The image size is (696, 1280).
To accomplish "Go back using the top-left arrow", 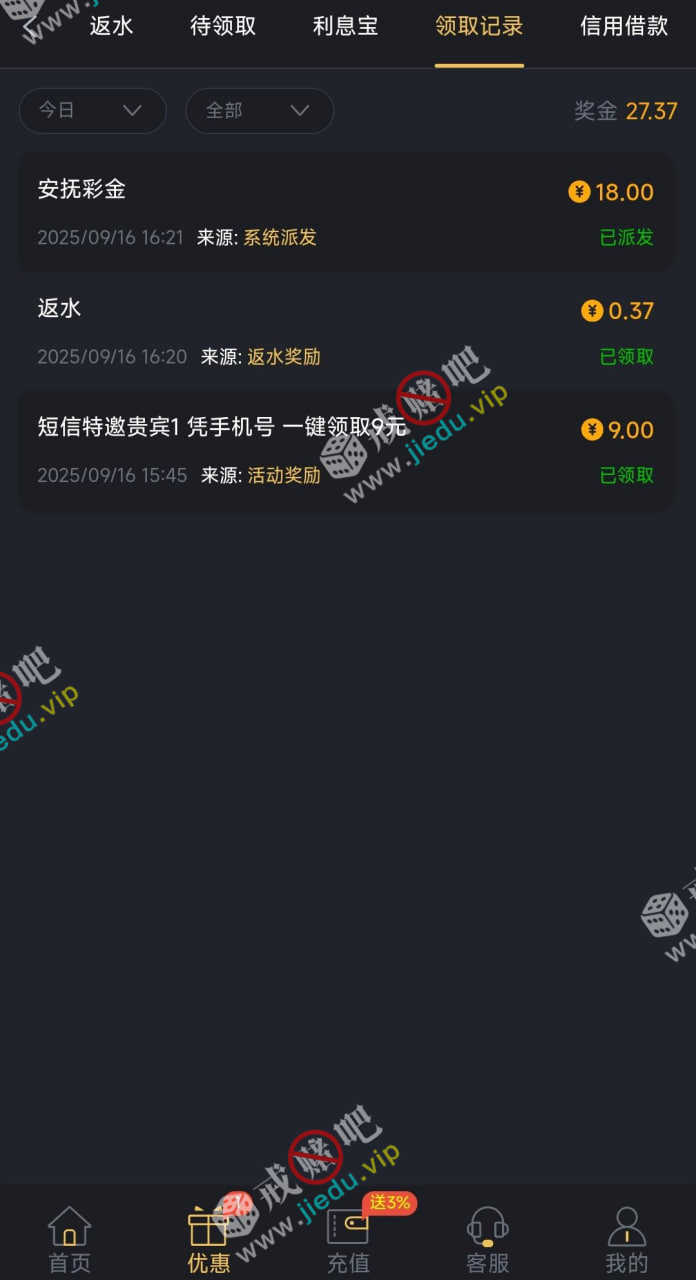I will [x=32, y=27].
